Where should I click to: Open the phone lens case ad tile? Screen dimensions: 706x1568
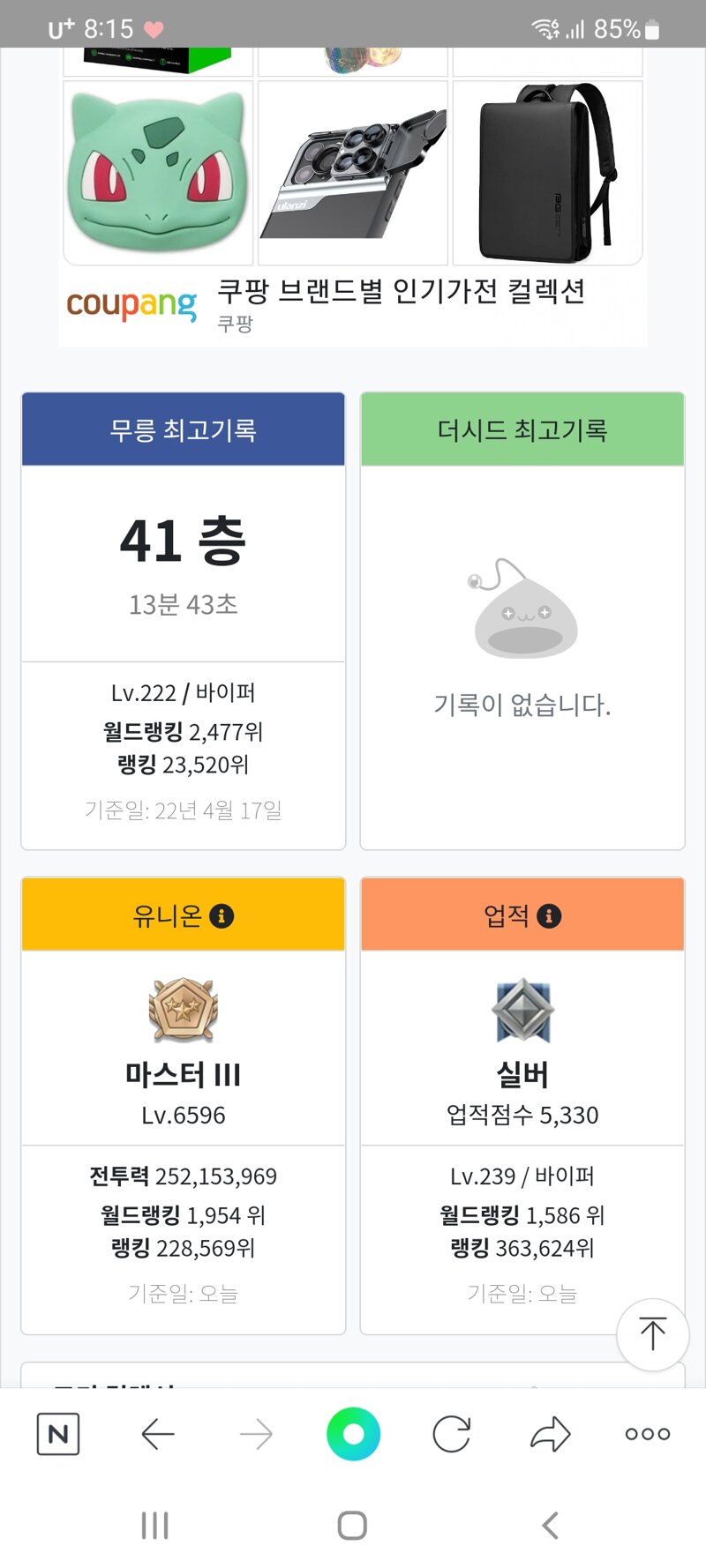[x=353, y=173]
